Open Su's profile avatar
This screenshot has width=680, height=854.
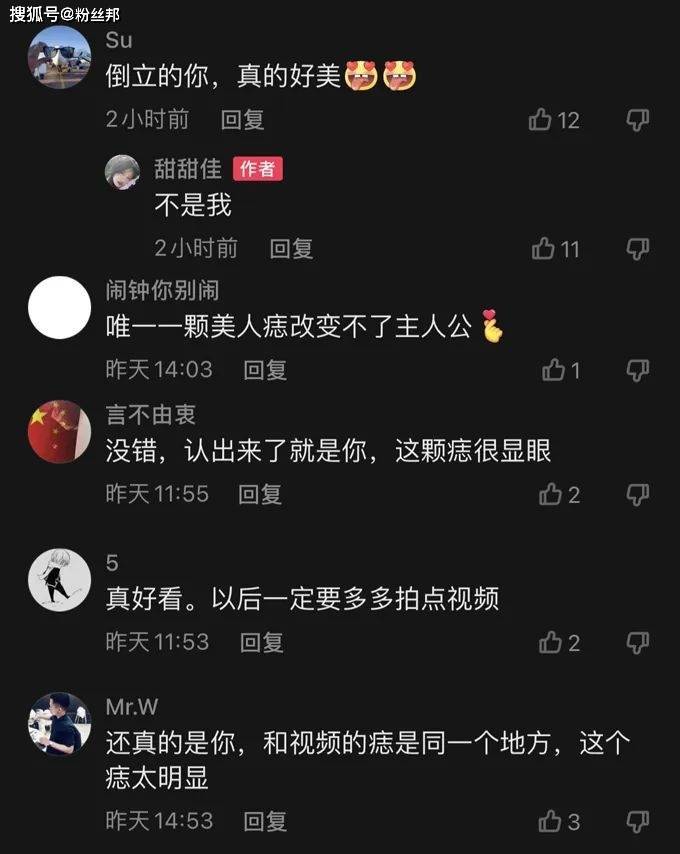(x=59, y=57)
